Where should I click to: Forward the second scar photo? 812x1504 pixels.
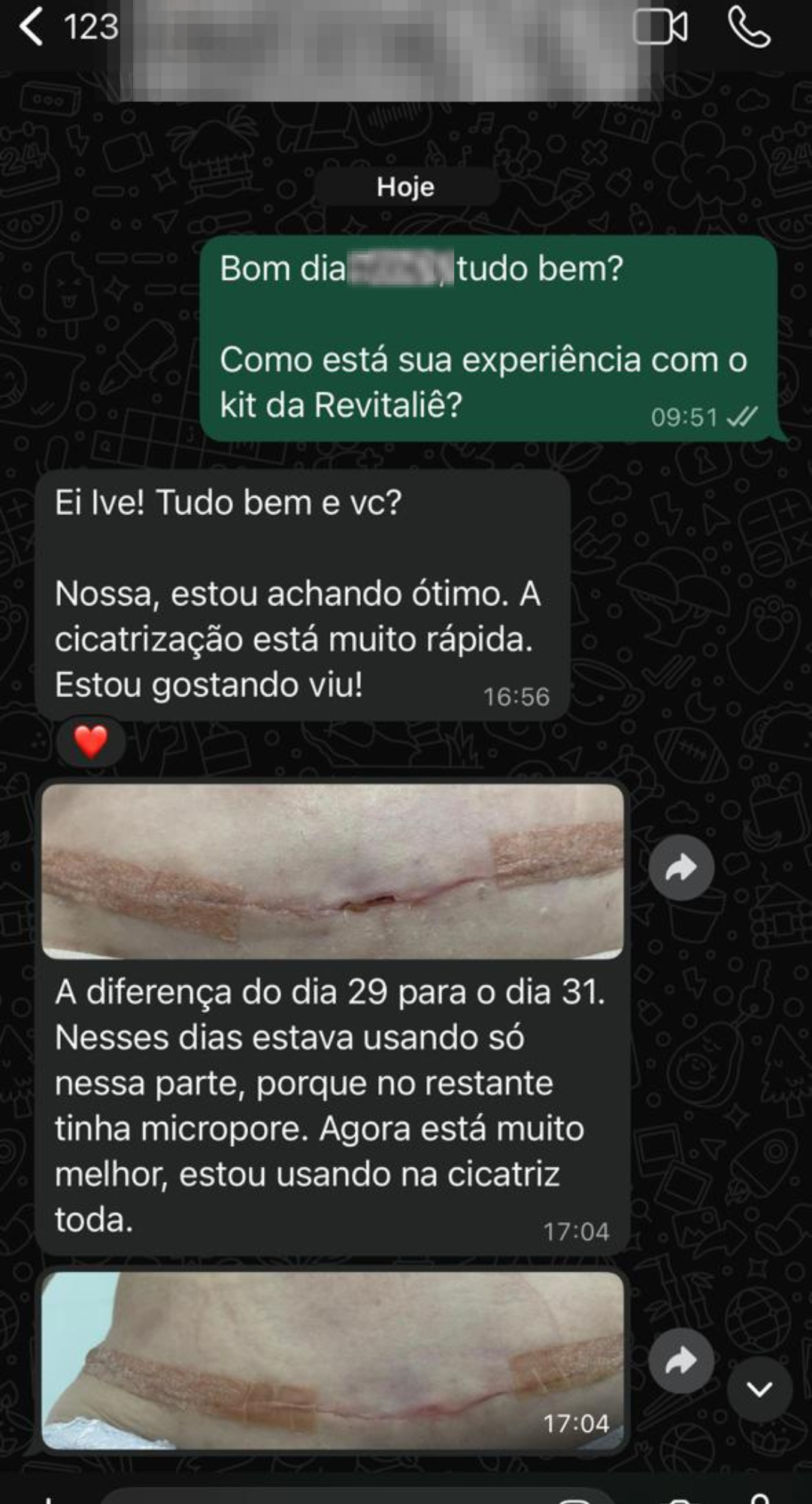point(681,1361)
